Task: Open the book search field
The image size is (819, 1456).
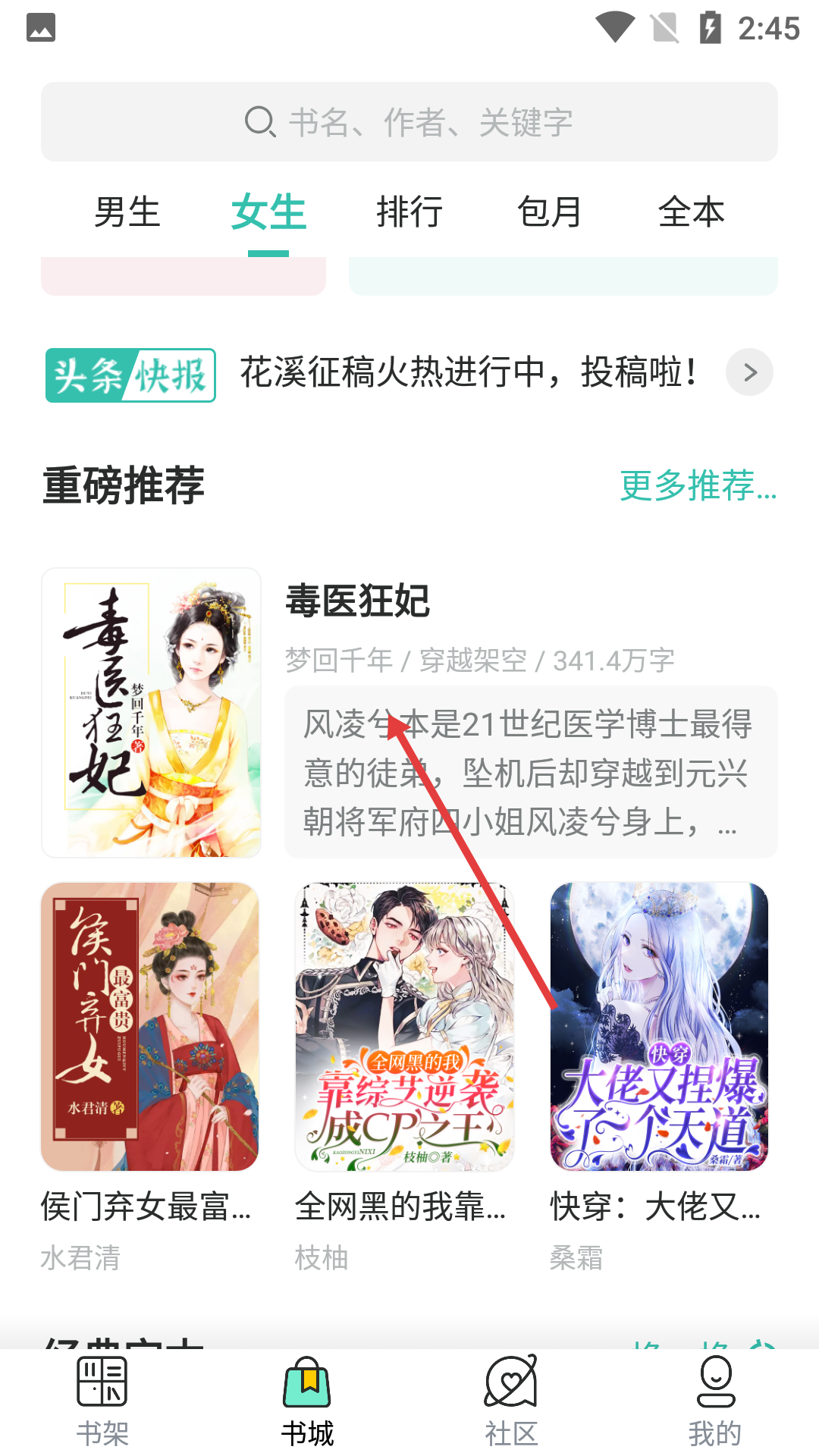Action: (x=409, y=122)
